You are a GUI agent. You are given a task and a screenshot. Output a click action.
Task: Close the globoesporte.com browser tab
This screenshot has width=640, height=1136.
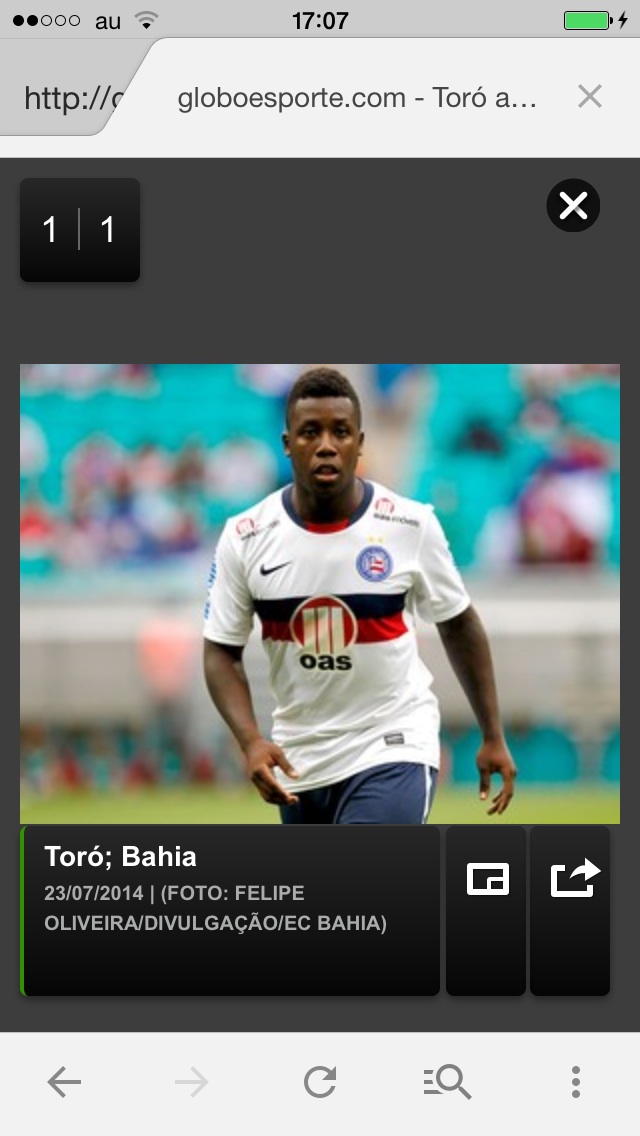tap(590, 97)
